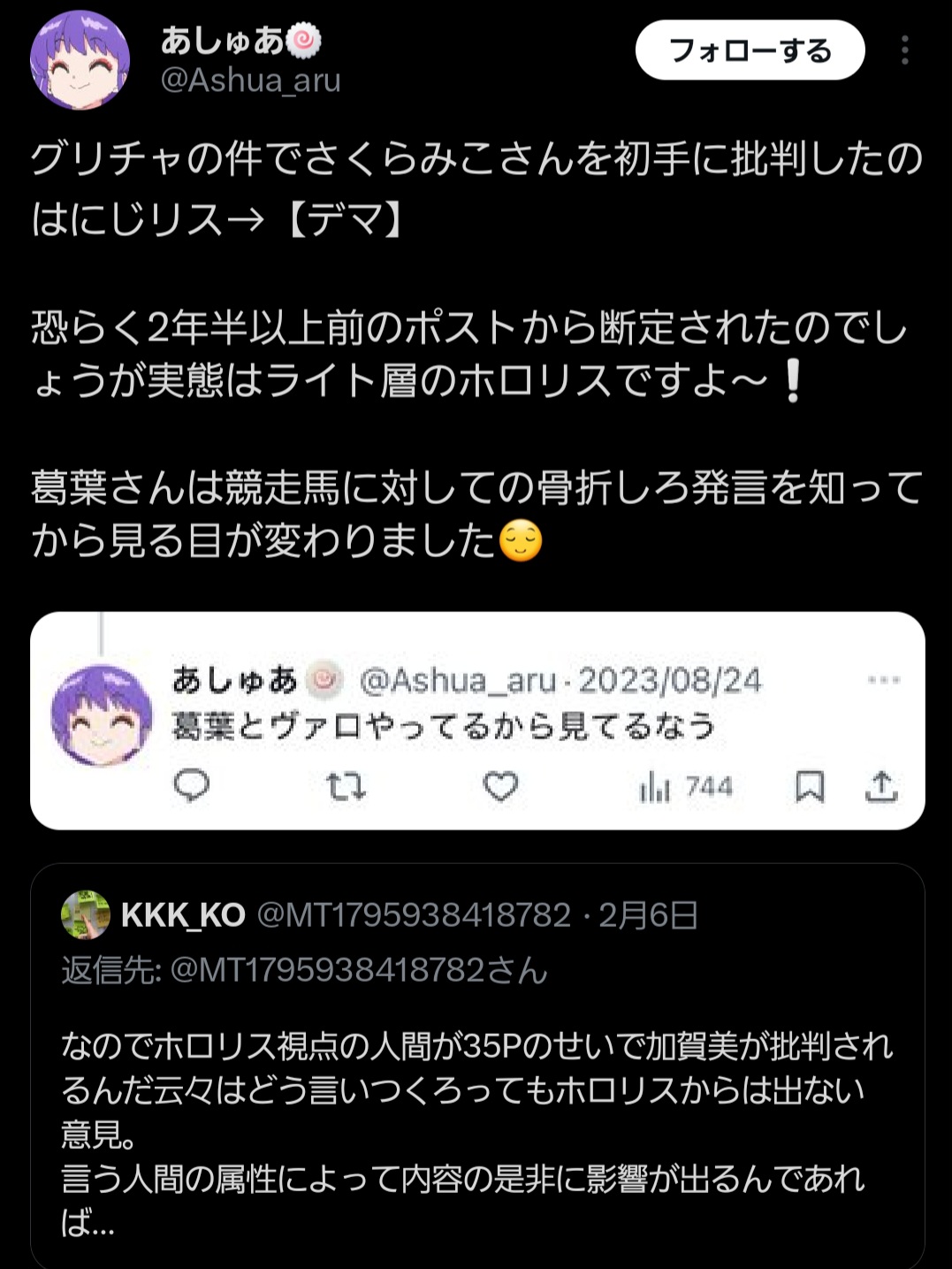Open あしゅあ's profile avatar
The image size is (952, 1269).
click(80, 60)
